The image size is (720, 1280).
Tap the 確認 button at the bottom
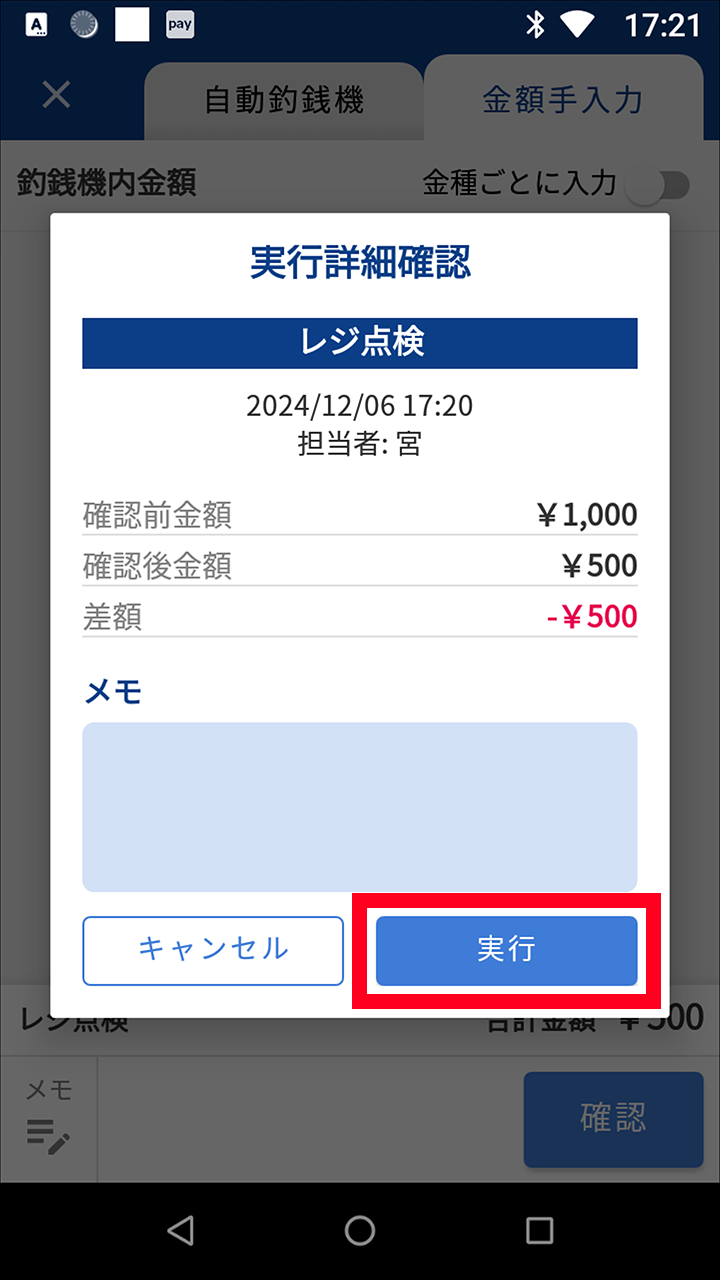(613, 1118)
